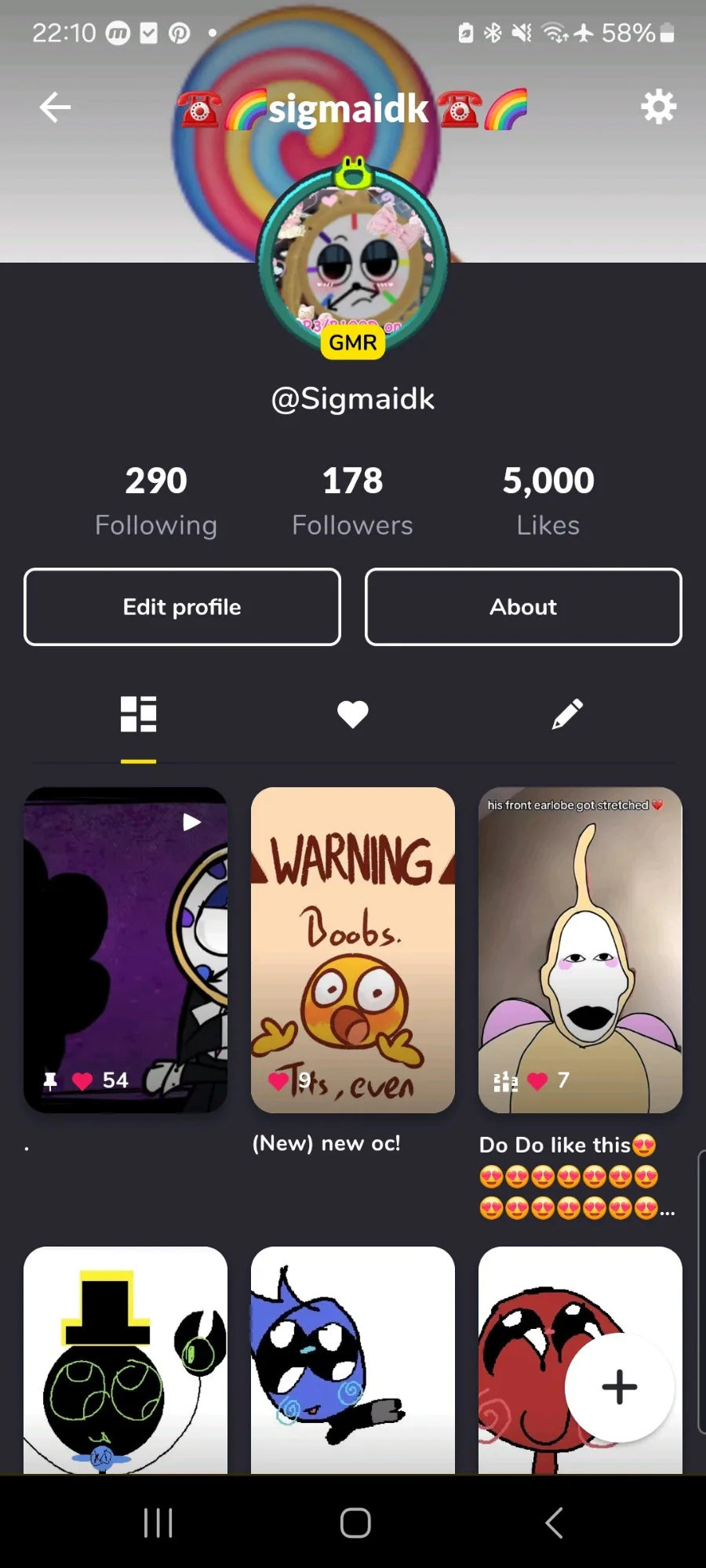
Task: Open the blue character drawing post
Action: tap(353, 1360)
